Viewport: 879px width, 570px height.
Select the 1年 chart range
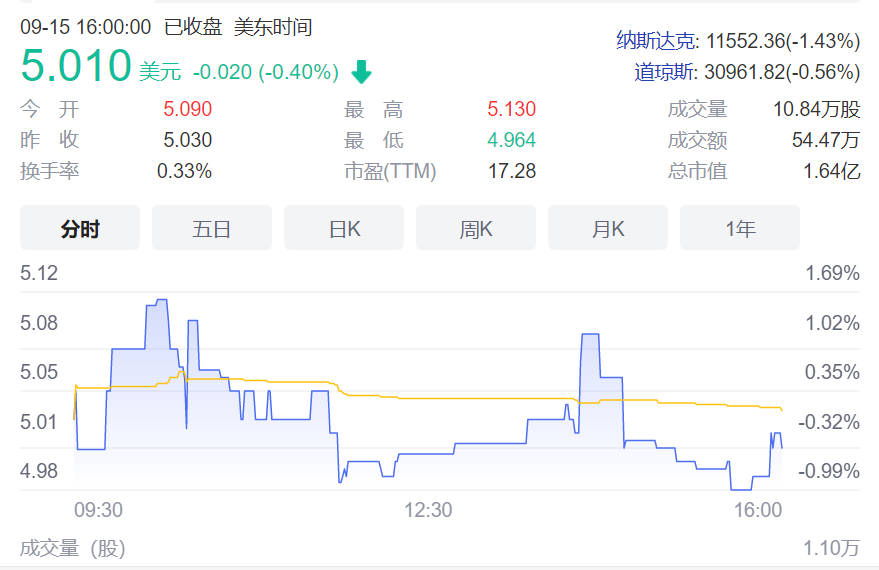coord(740,228)
